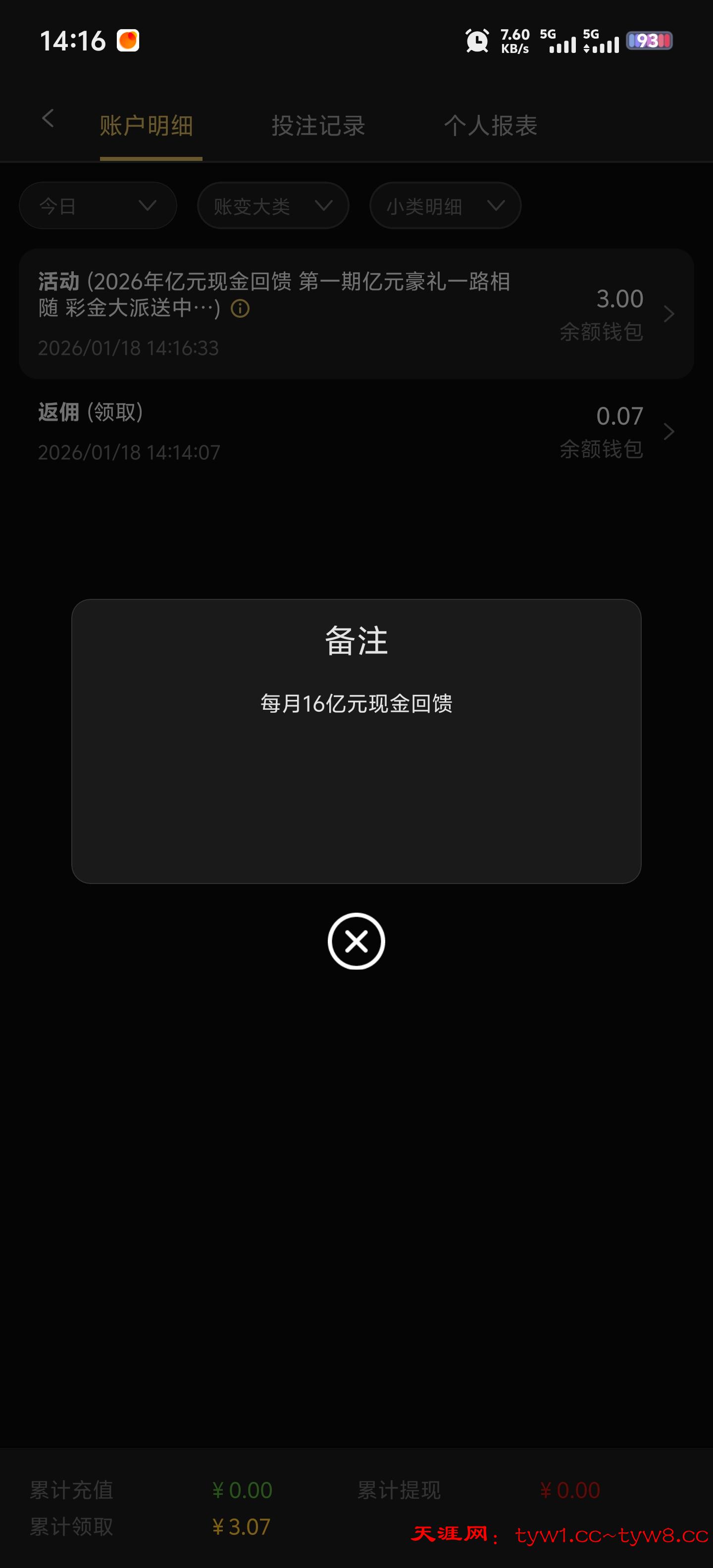
Task: Tap the battery indicator in the status bar
Action: [649, 40]
